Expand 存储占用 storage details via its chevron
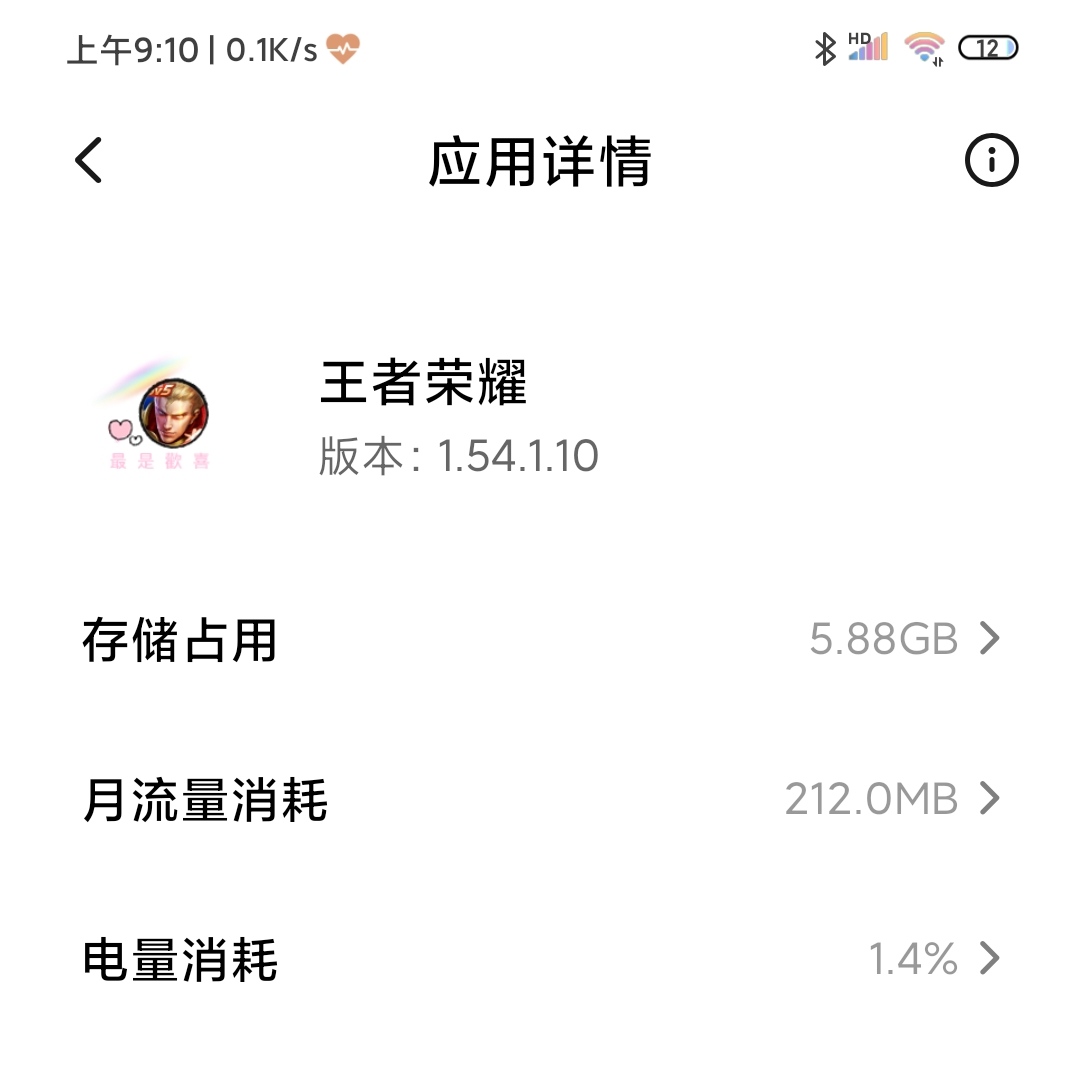Viewport: 1080px width, 1085px height. point(992,639)
